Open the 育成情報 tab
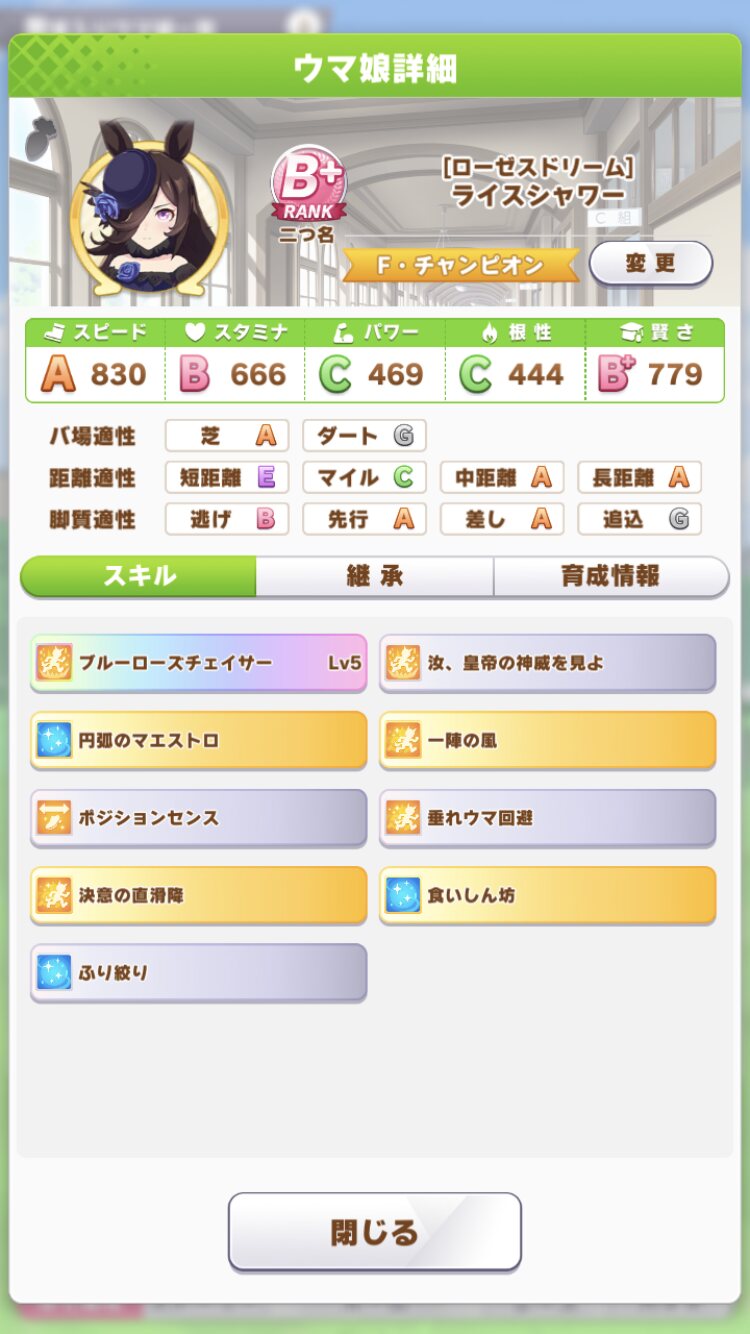 tap(610, 576)
